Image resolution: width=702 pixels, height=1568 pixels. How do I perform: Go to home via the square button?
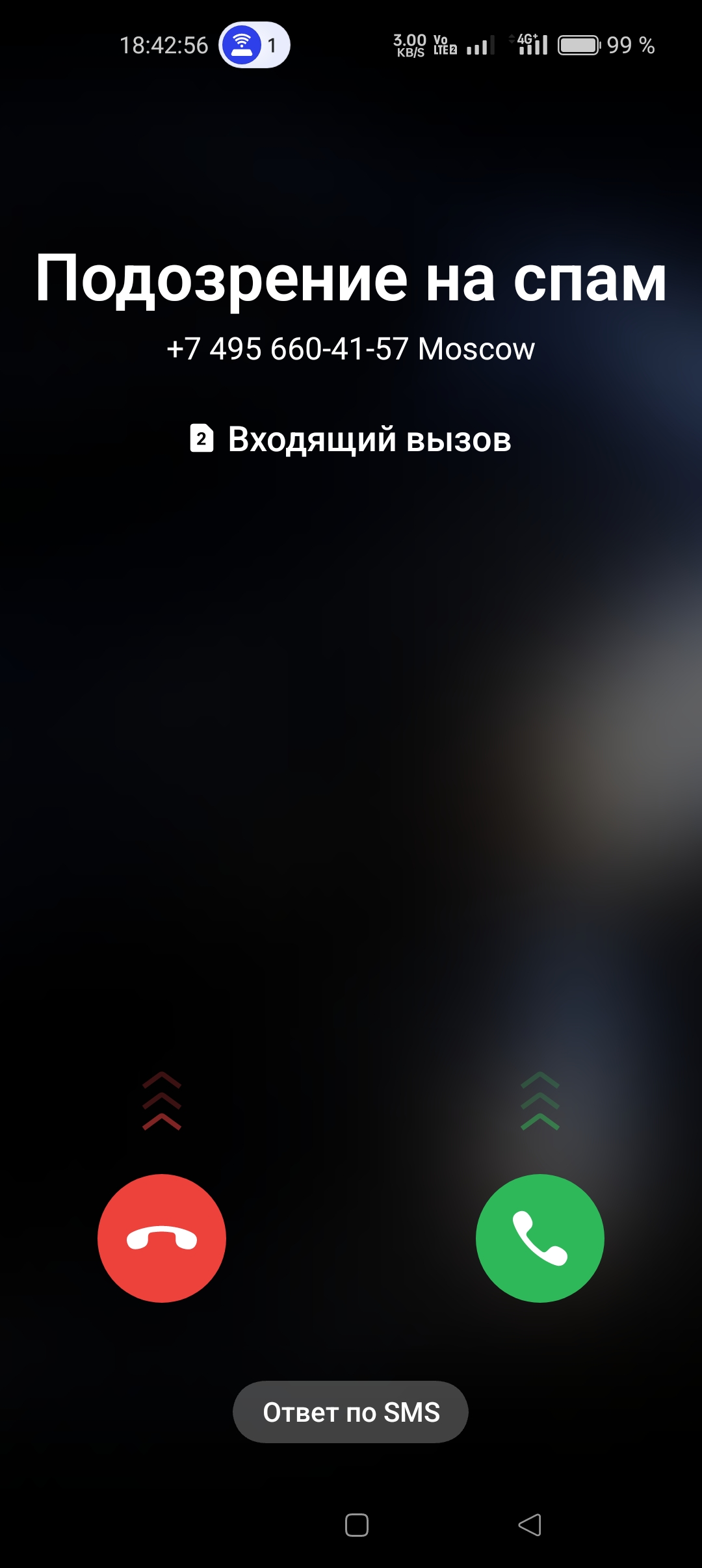tap(357, 1525)
